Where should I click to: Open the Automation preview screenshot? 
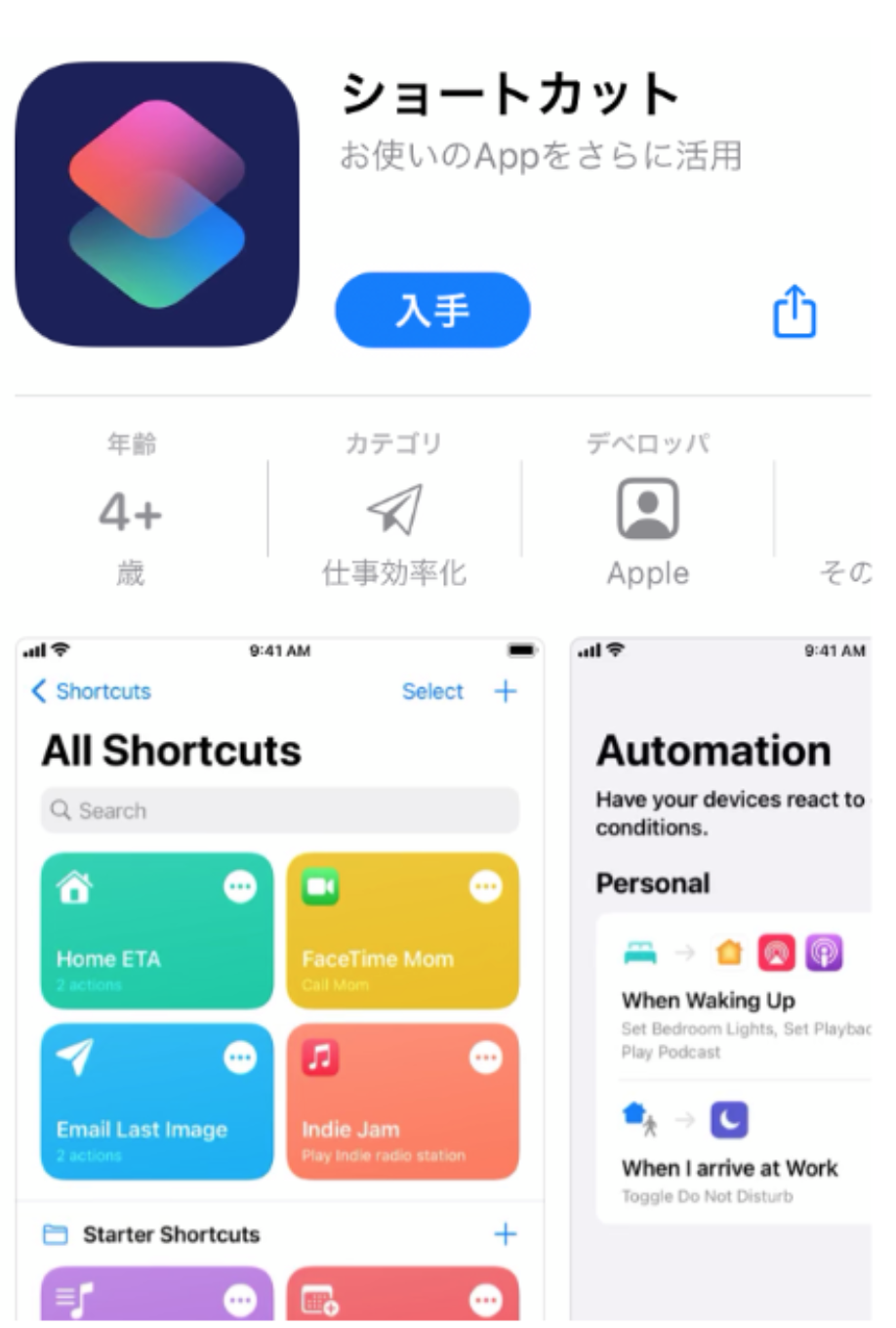722,976
